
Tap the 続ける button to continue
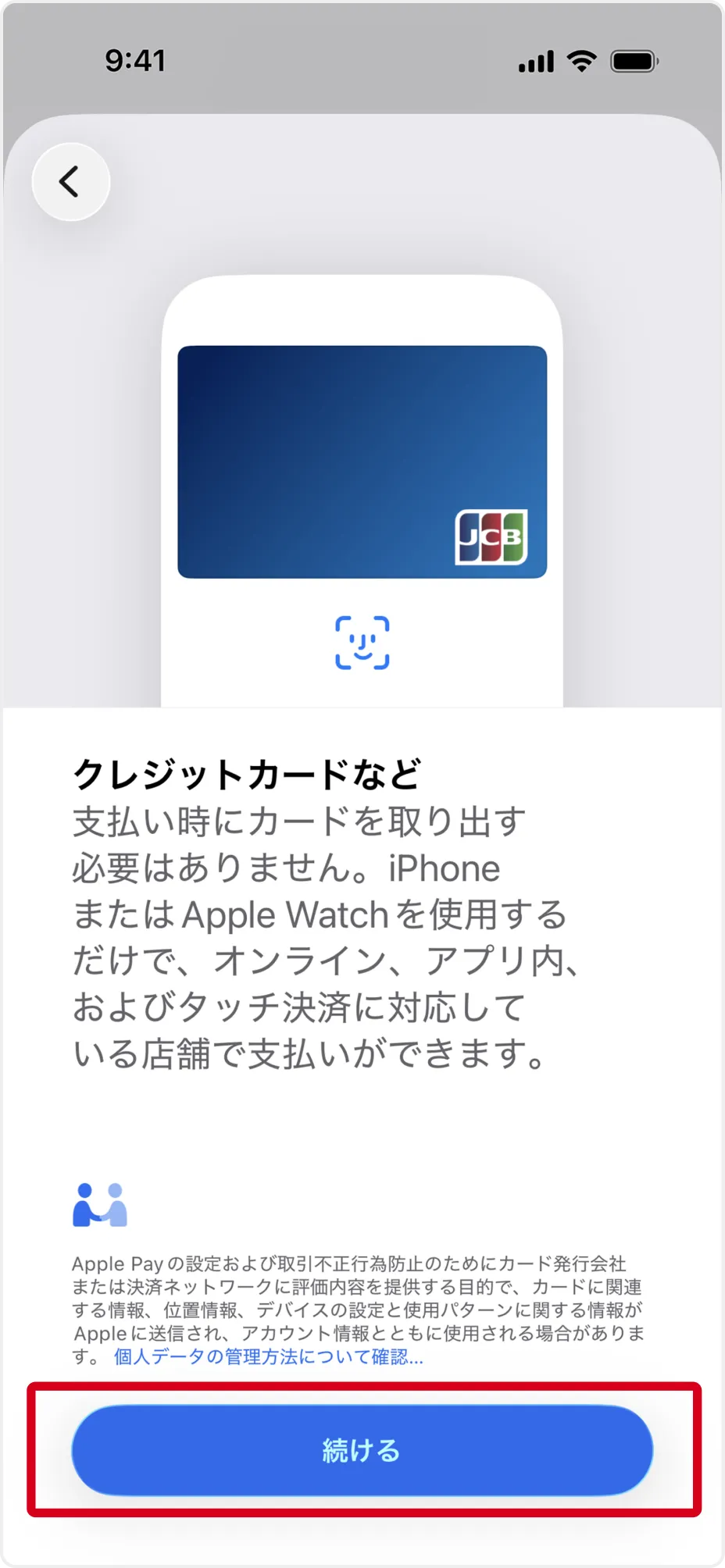(362, 1450)
